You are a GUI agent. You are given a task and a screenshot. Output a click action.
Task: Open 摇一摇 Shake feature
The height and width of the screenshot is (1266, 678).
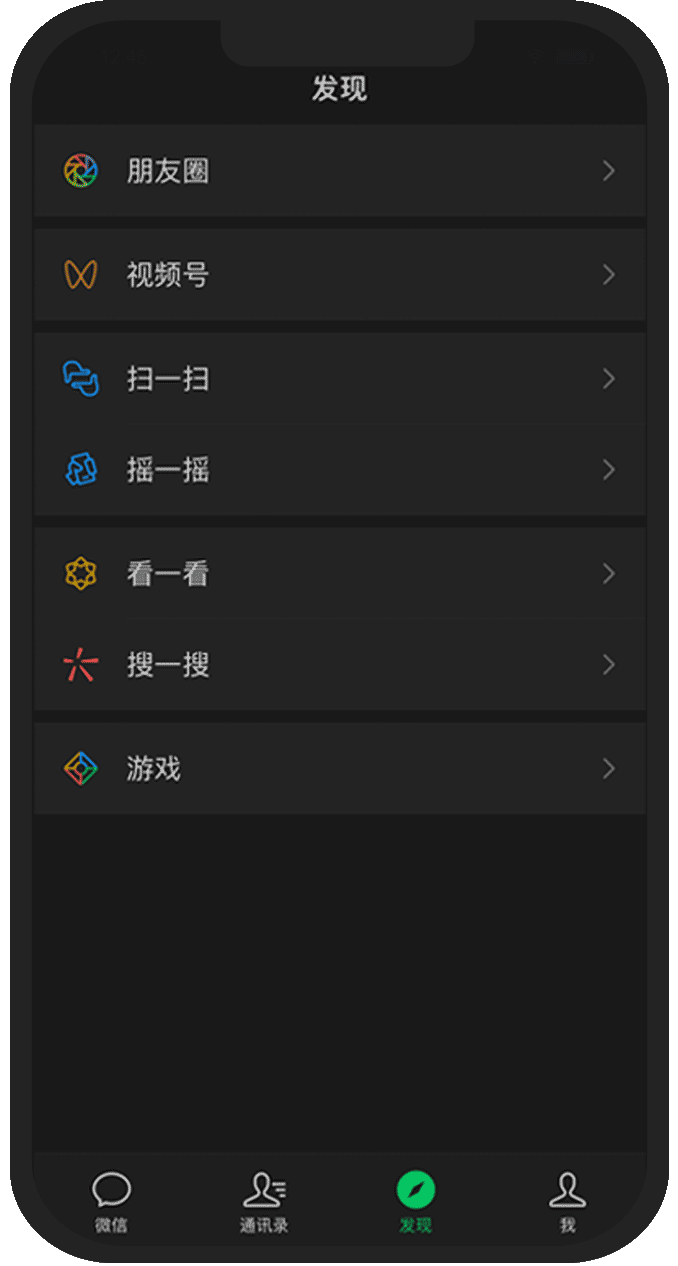tap(339, 470)
